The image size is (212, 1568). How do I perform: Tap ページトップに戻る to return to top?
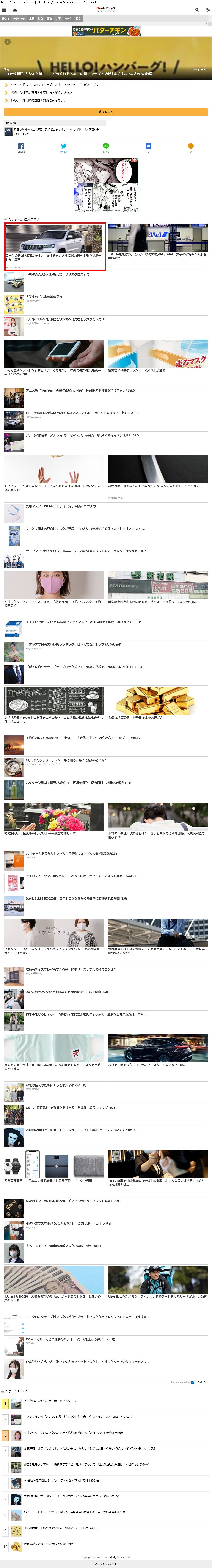[x=106, y=1563]
